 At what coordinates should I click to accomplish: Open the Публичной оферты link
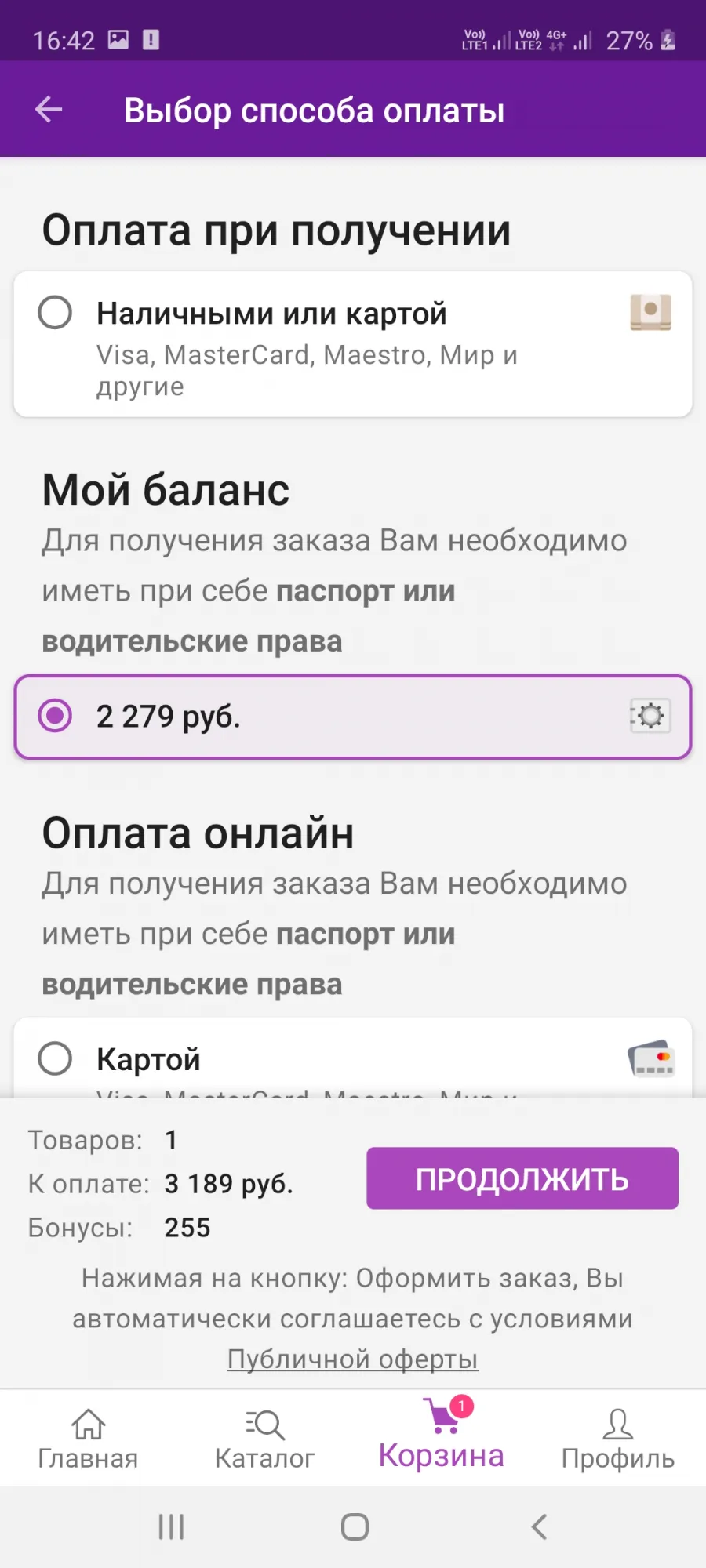pyautogui.click(x=353, y=1359)
